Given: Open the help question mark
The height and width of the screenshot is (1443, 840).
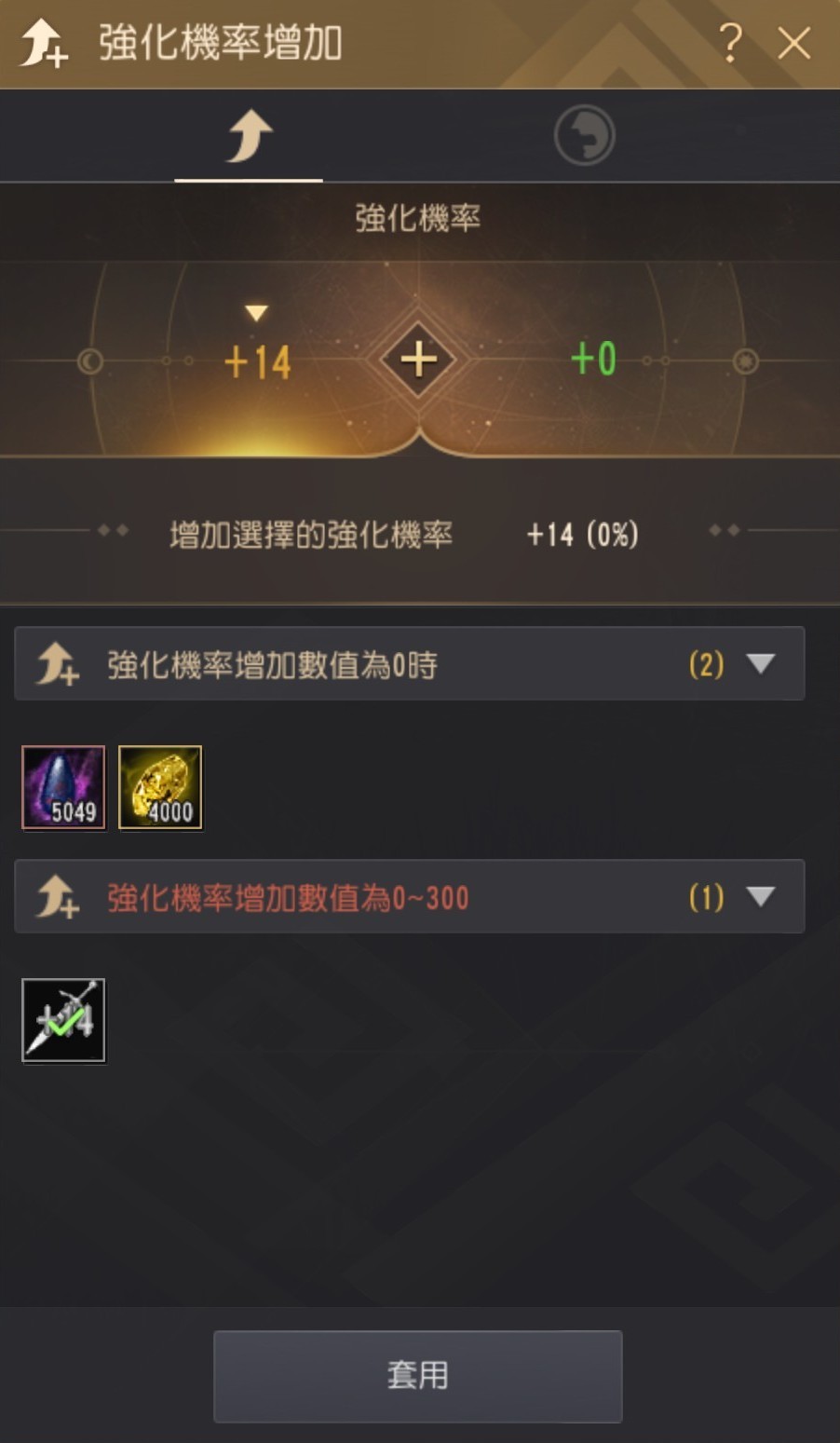Looking at the screenshot, I should 731,43.
